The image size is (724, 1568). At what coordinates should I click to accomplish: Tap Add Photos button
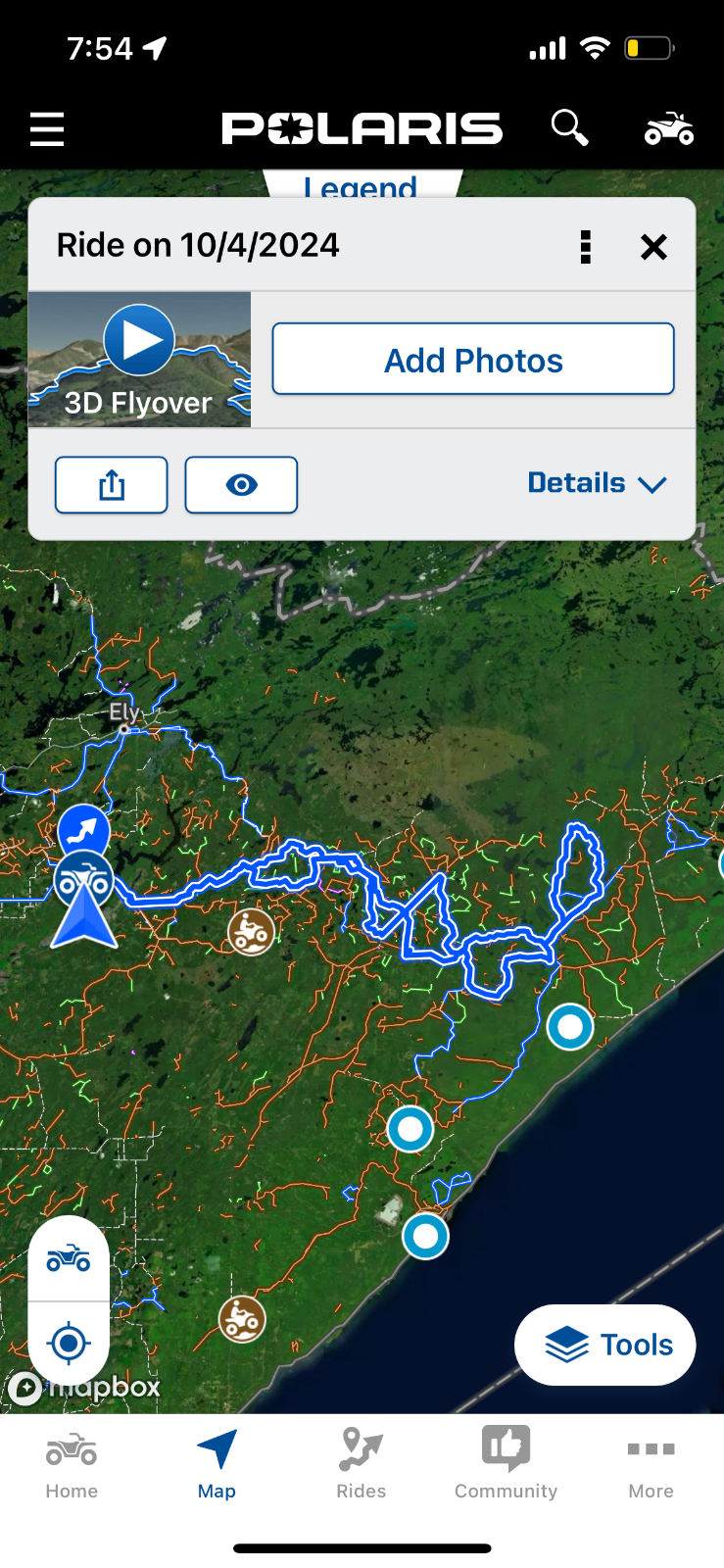473,360
